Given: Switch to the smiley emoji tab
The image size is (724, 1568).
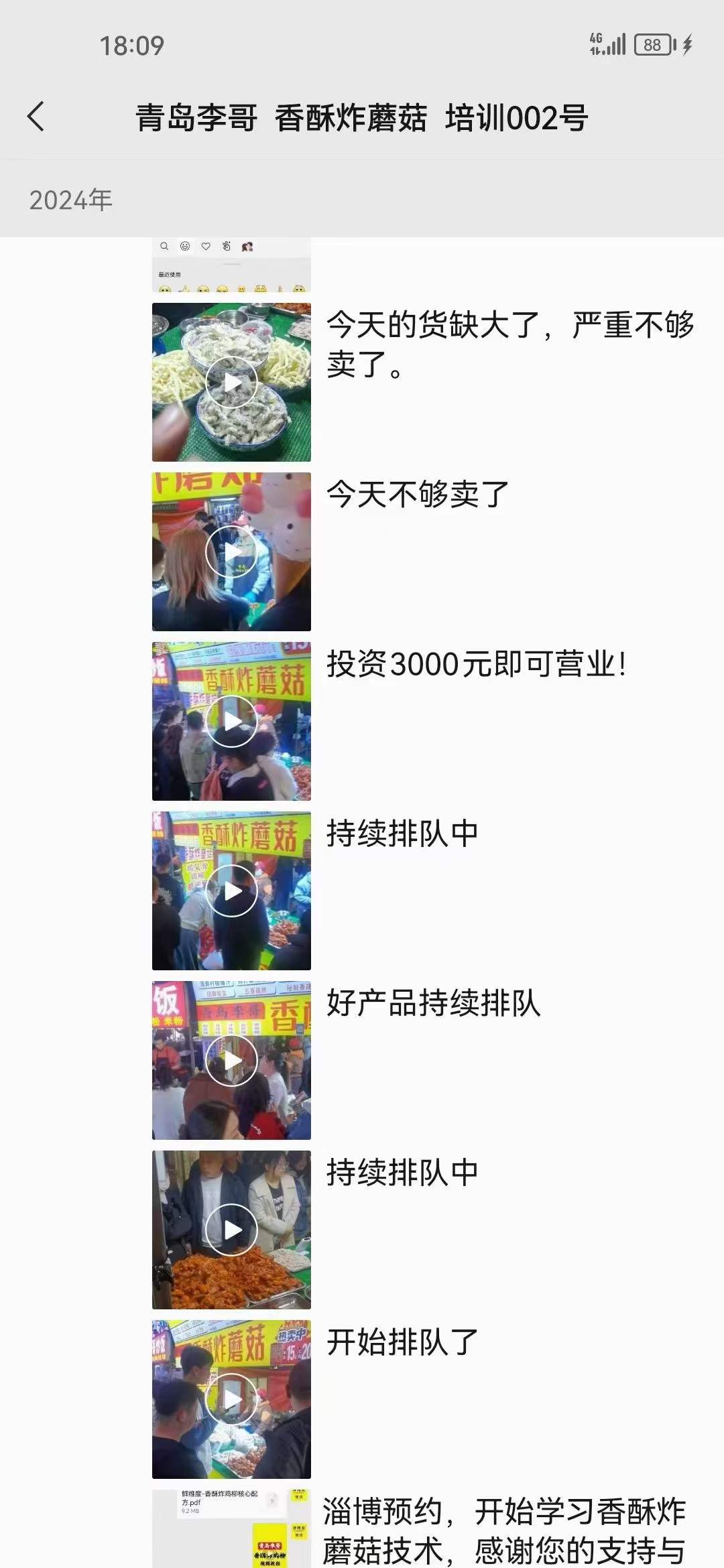Looking at the screenshot, I should 184,247.
